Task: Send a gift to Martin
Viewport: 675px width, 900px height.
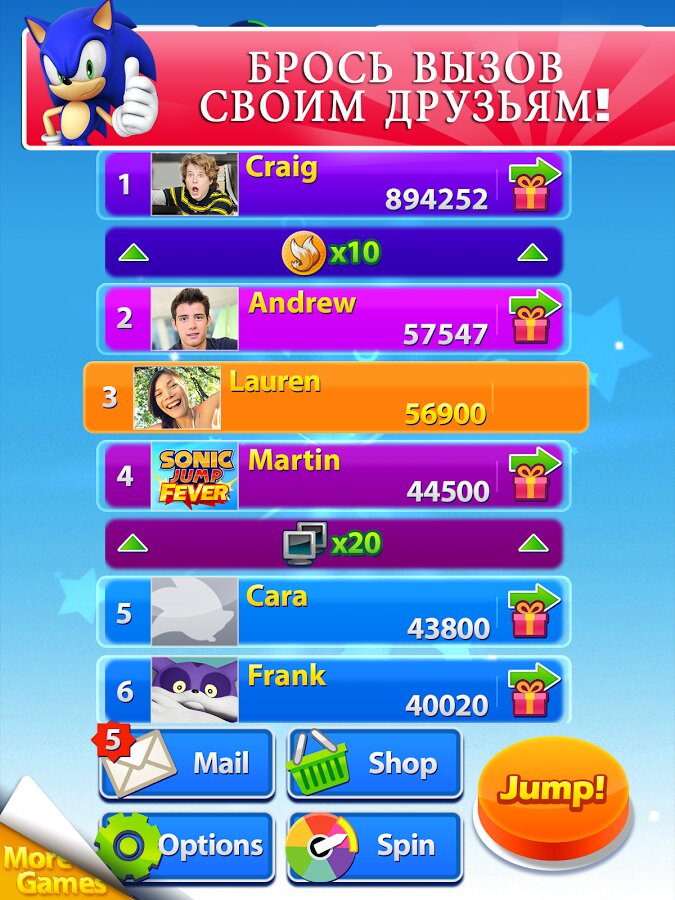Action: [x=533, y=475]
